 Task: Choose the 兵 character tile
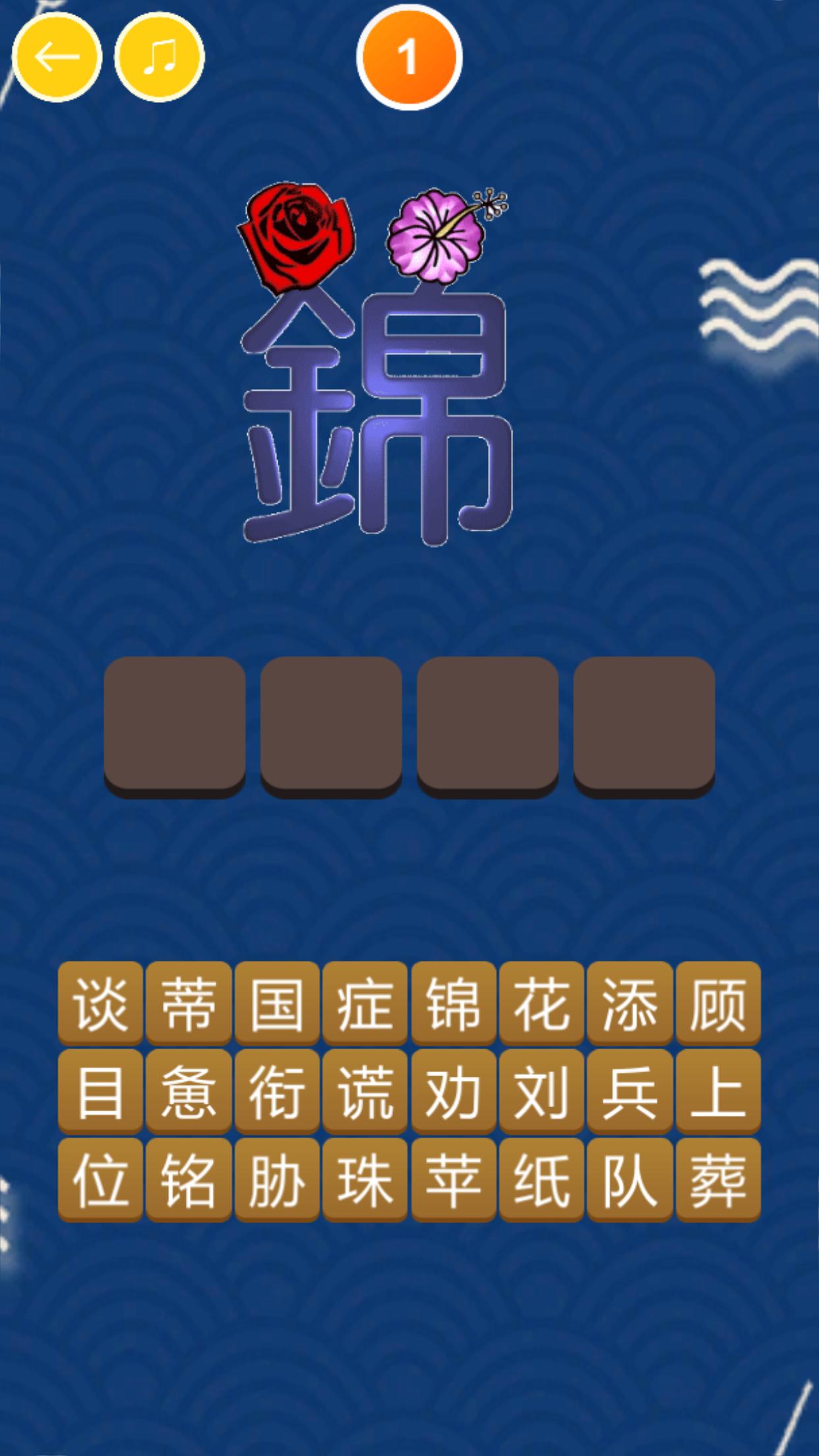click(630, 1092)
